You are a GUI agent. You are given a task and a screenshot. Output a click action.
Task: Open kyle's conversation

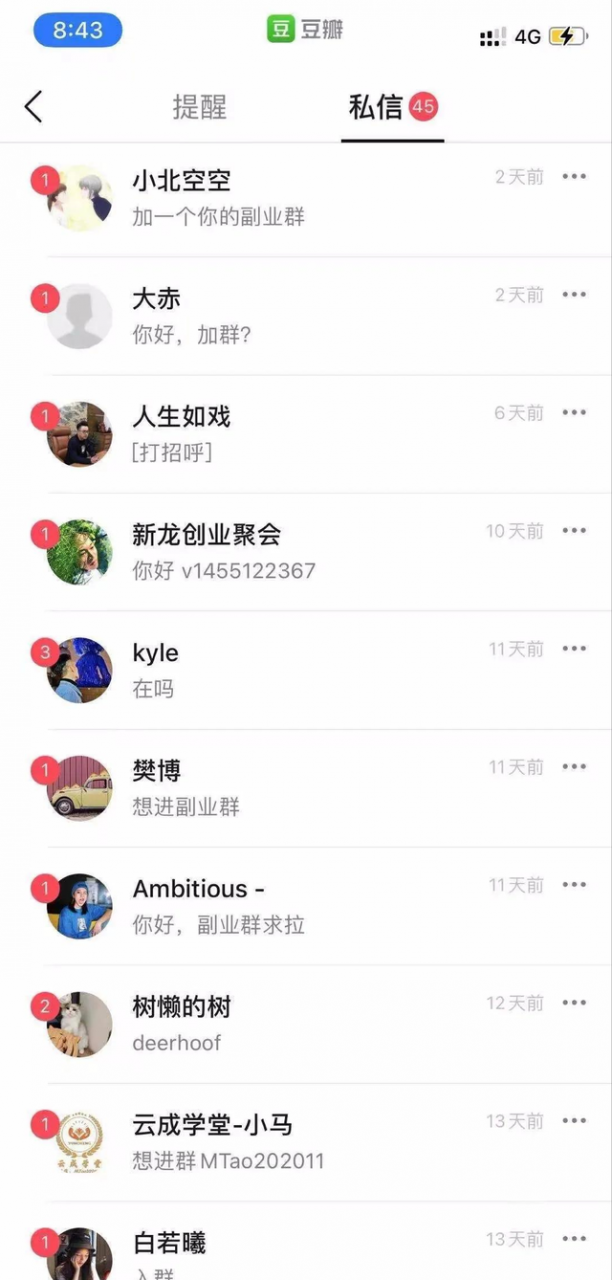tap(300, 670)
